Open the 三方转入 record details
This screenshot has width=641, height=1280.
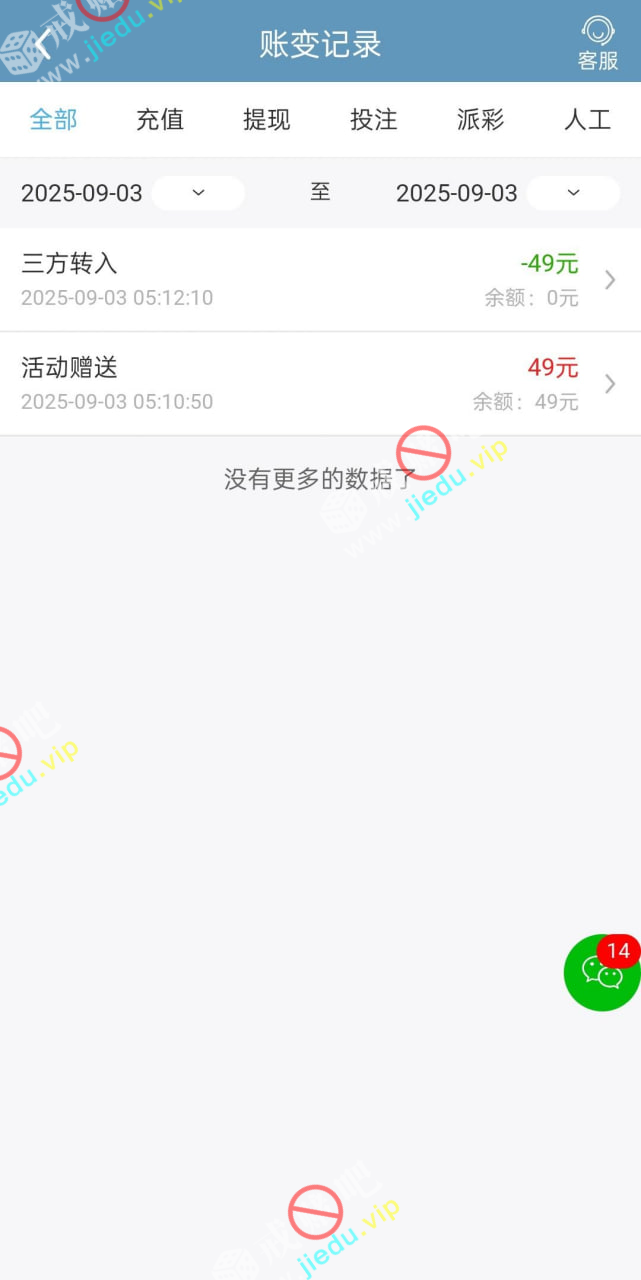320,279
